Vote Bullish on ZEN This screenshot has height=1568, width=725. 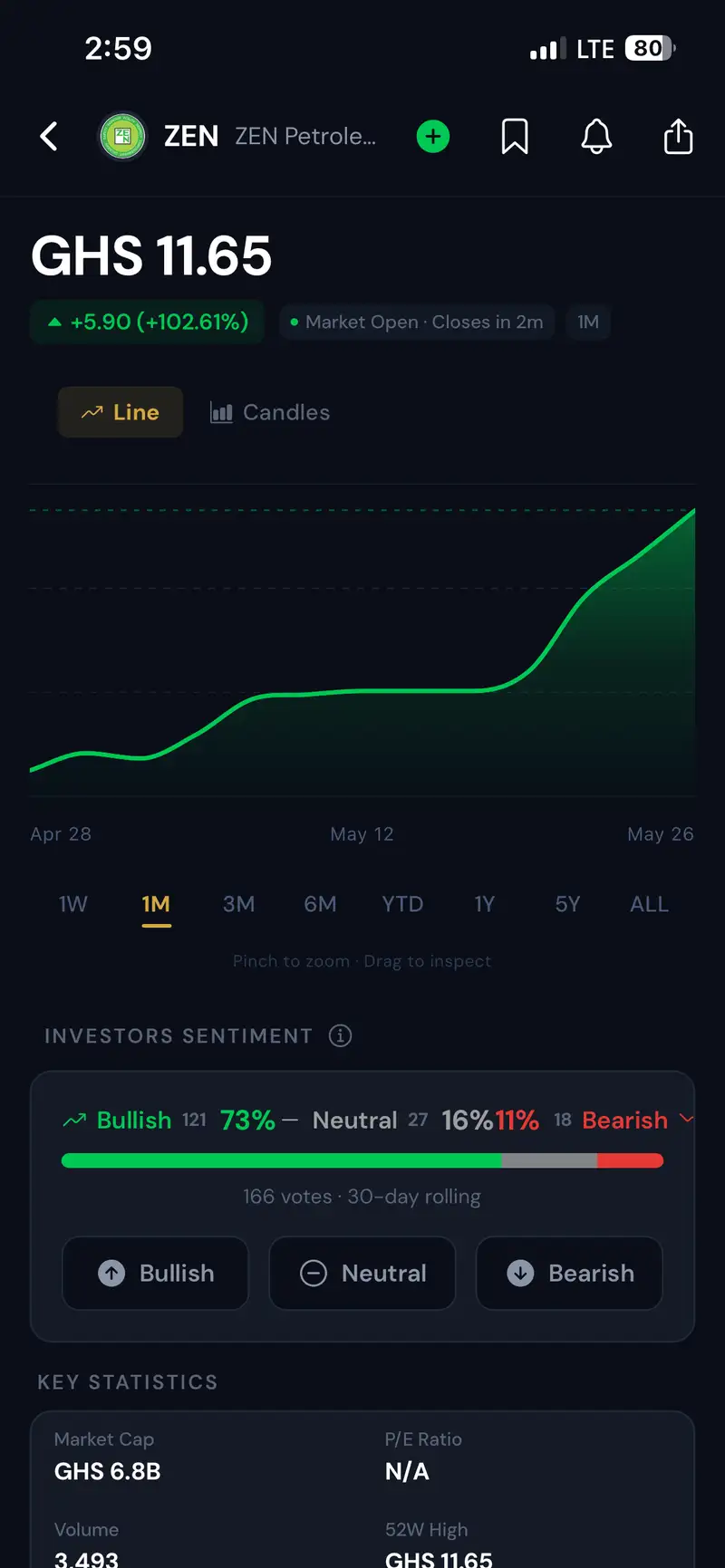coord(155,1273)
